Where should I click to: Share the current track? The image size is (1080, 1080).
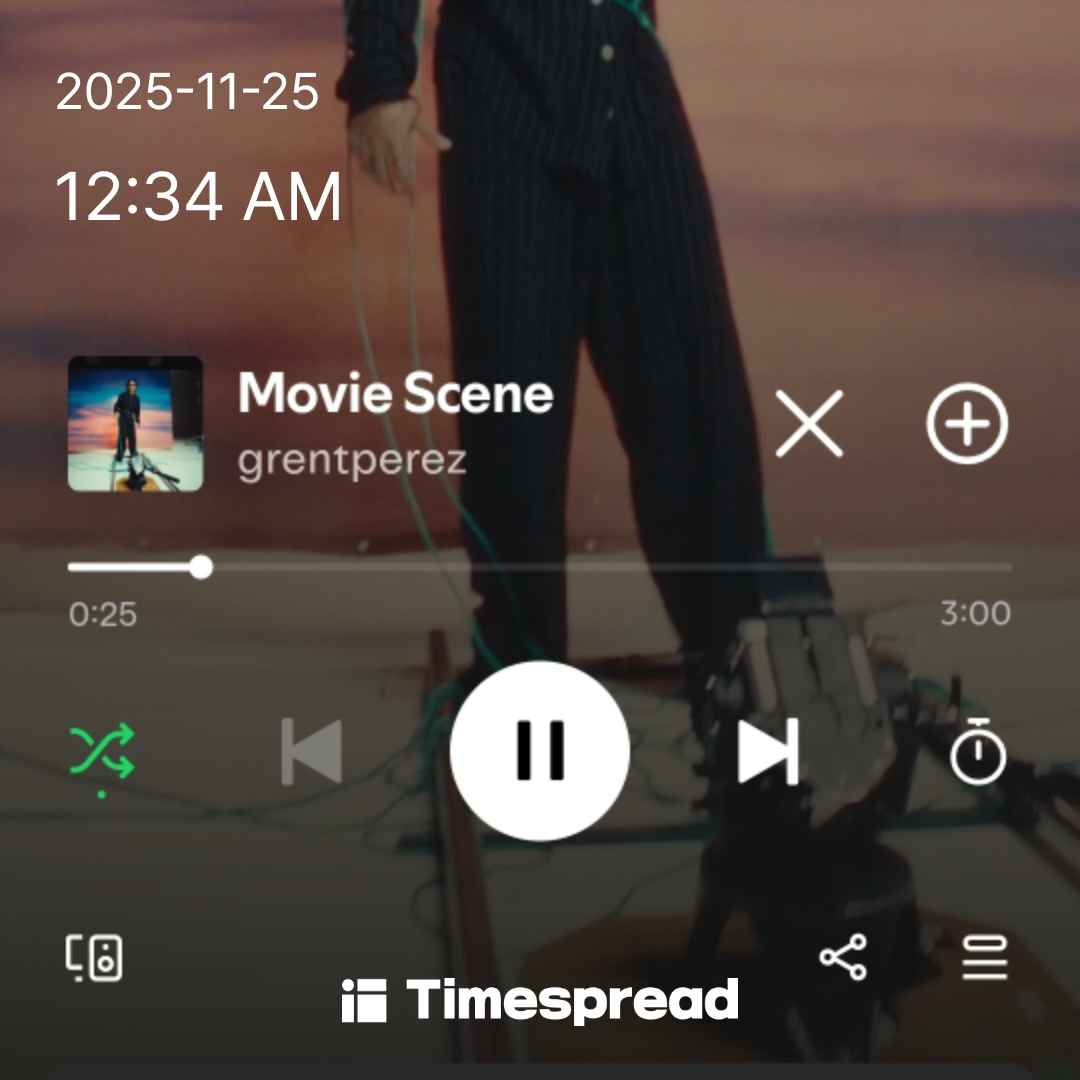pos(843,958)
